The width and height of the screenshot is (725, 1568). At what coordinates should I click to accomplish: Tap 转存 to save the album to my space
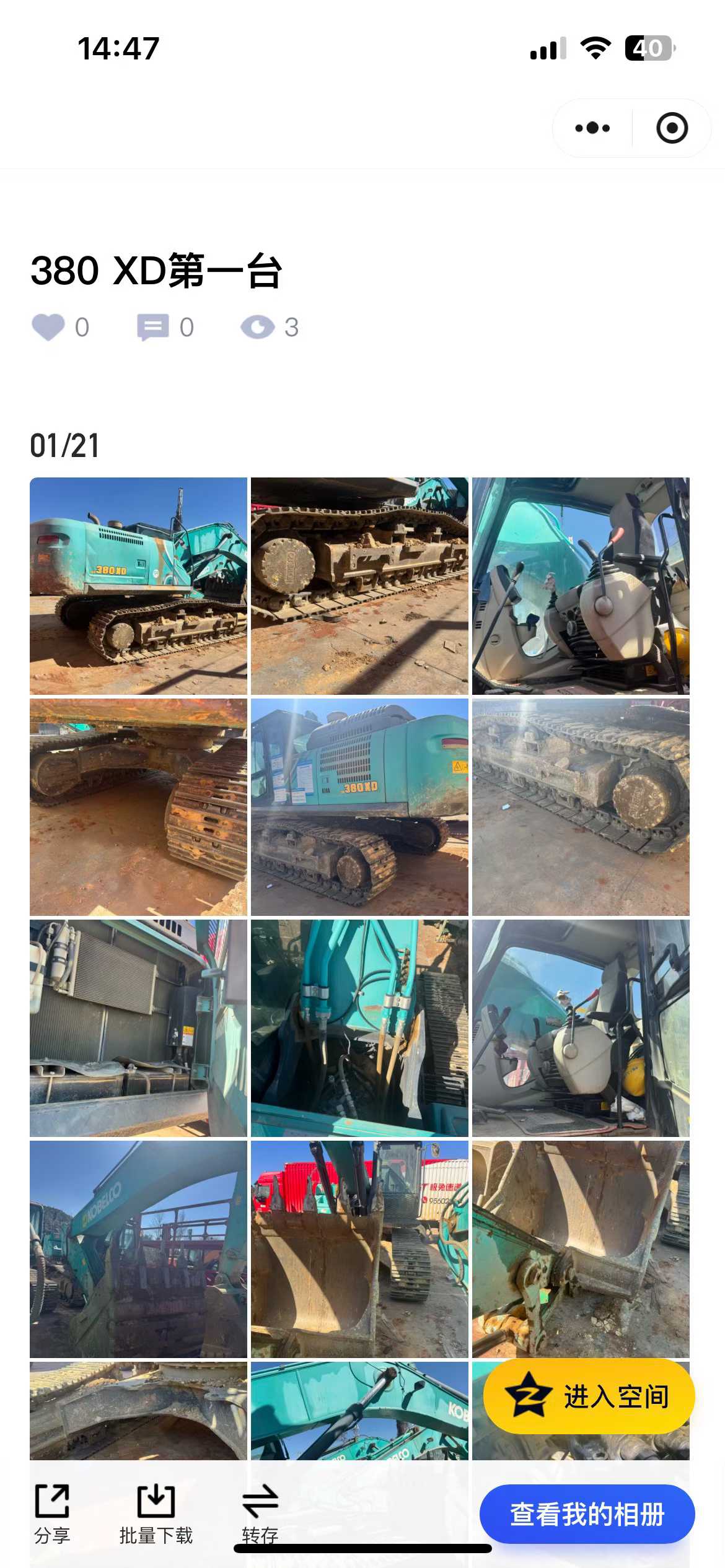tap(260, 1512)
